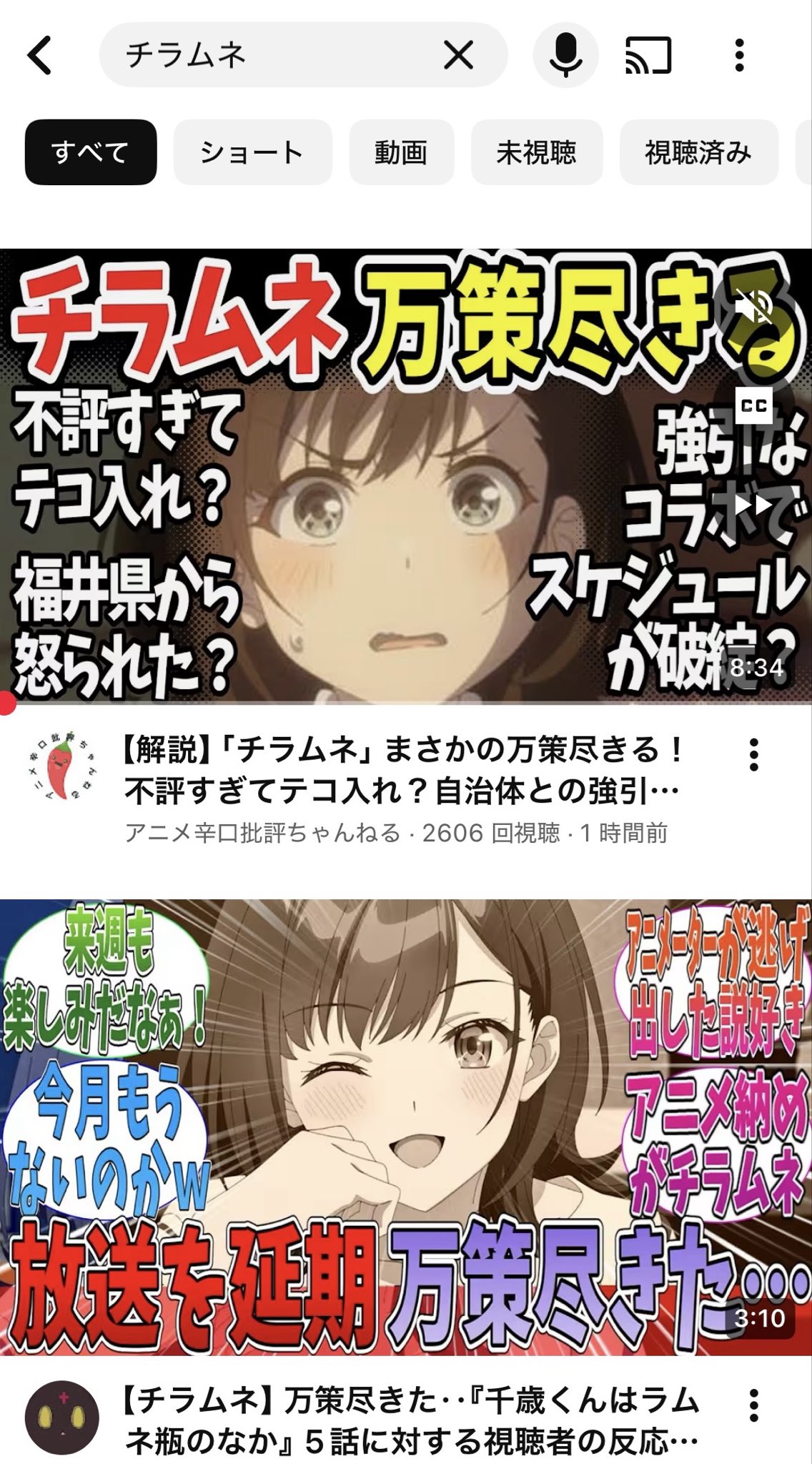Toggle captions on the 8:34 video preview
The image size is (812, 1464).
(x=753, y=406)
